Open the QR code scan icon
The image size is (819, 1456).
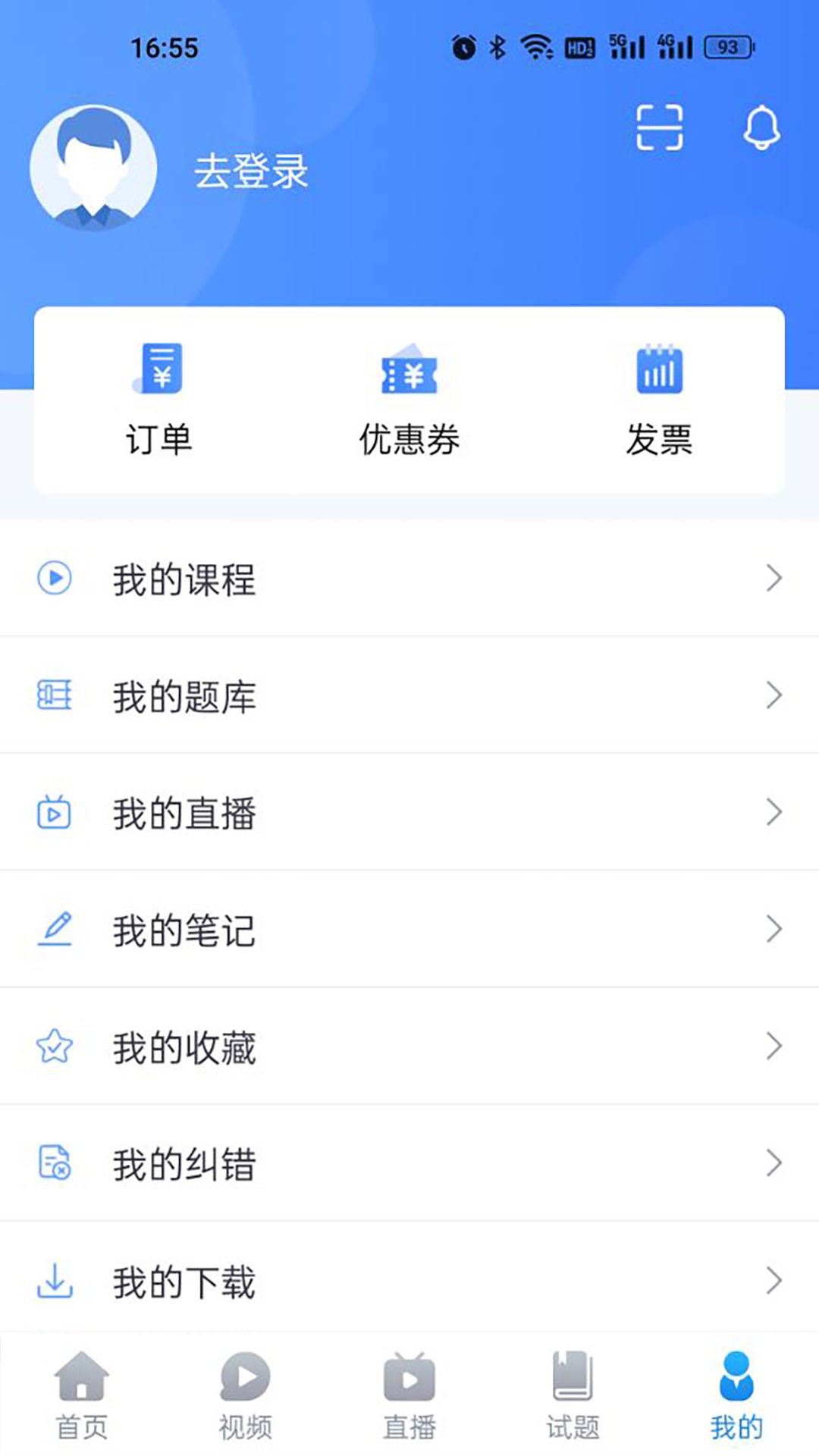[x=658, y=127]
